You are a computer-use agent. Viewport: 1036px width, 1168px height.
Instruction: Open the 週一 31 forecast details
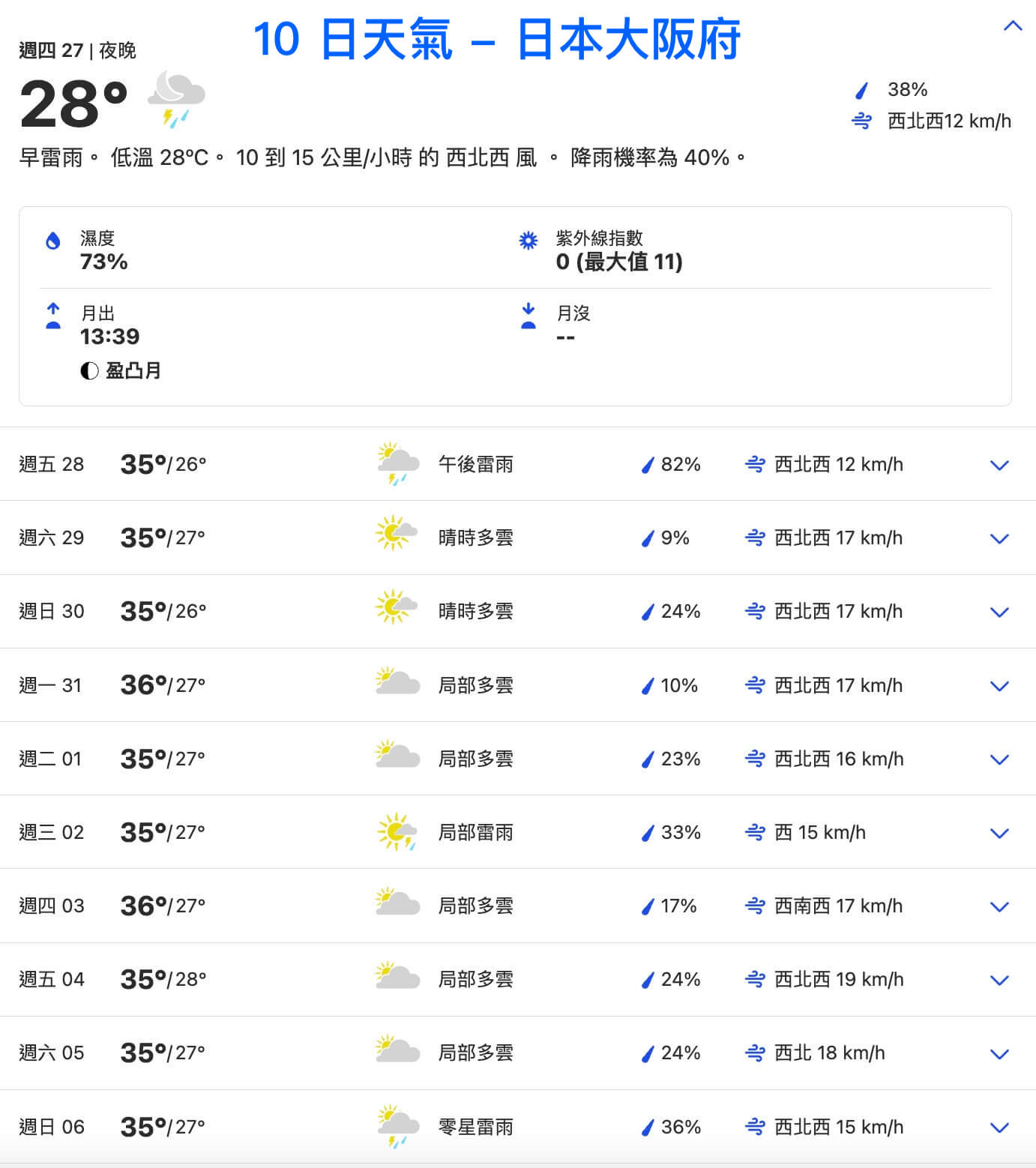point(999,685)
